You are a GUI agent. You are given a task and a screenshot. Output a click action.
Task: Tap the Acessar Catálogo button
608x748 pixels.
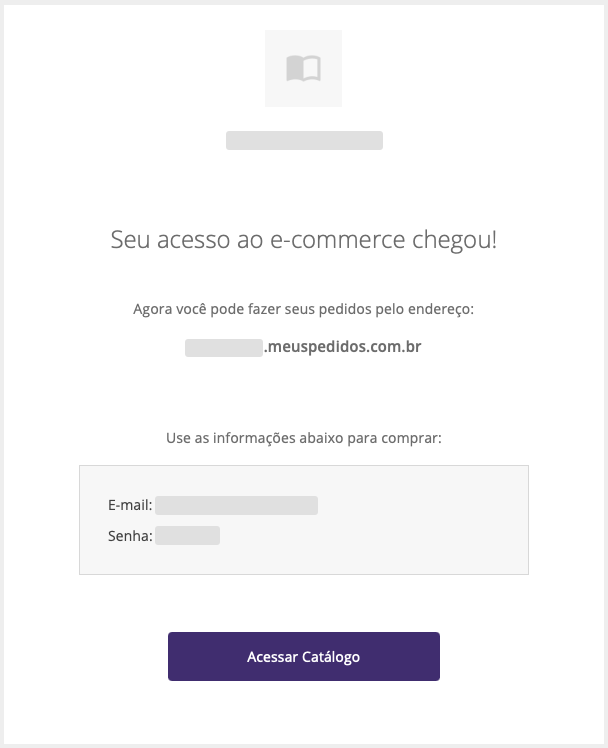pos(303,657)
